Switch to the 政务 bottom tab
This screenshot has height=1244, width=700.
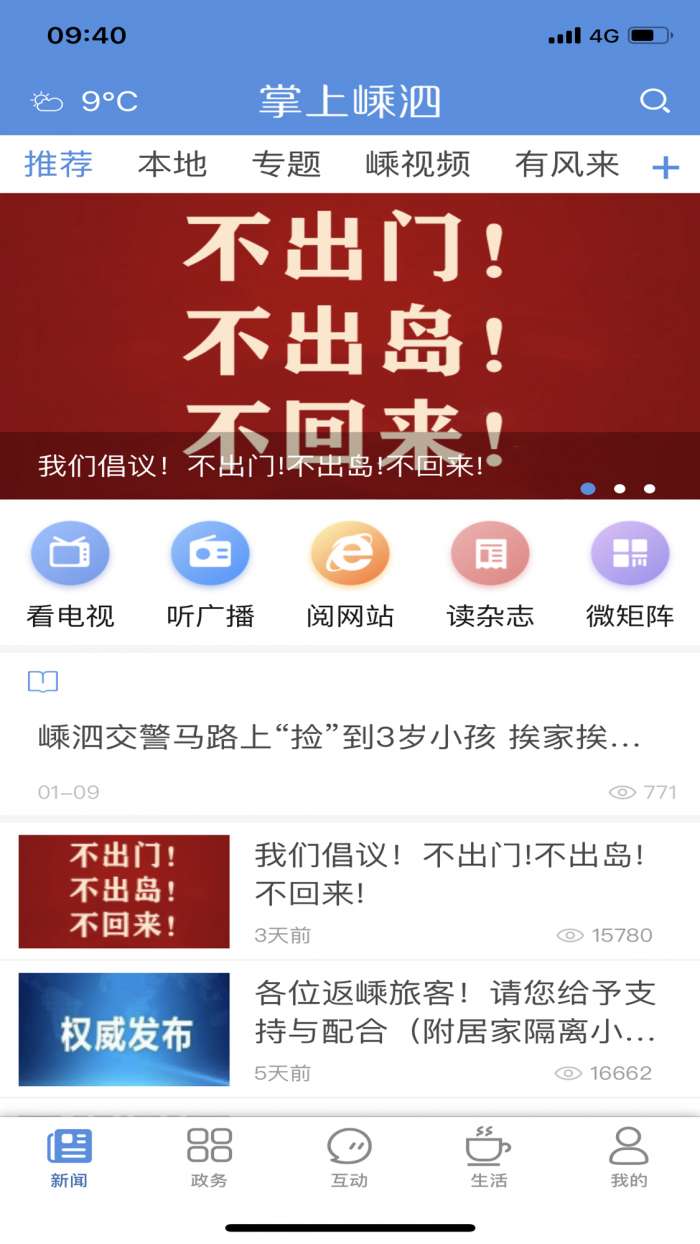[x=209, y=1158]
